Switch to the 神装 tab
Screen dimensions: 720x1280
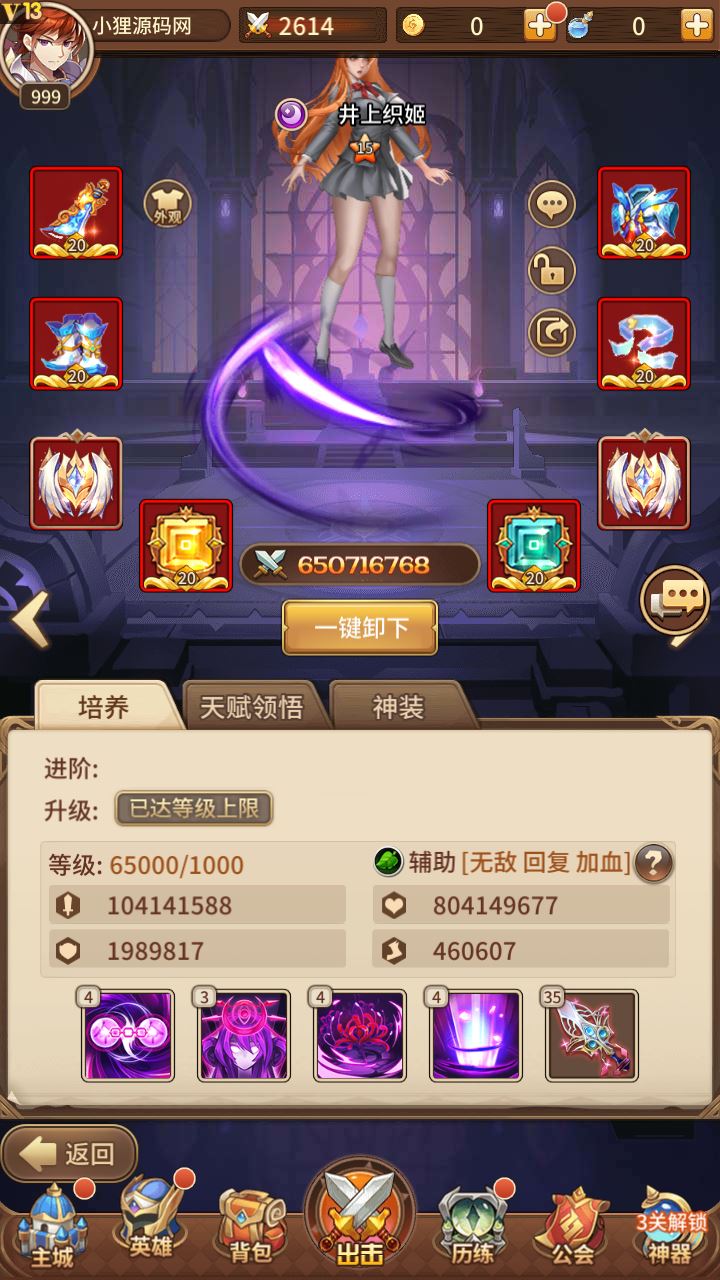[397, 707]
